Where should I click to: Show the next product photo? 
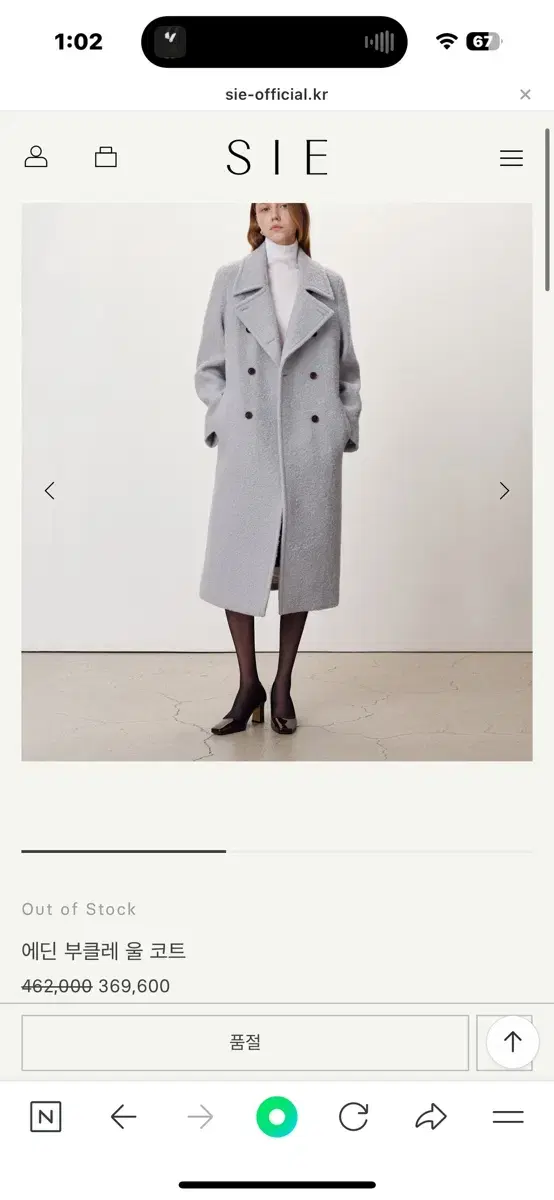pos(504,490)
